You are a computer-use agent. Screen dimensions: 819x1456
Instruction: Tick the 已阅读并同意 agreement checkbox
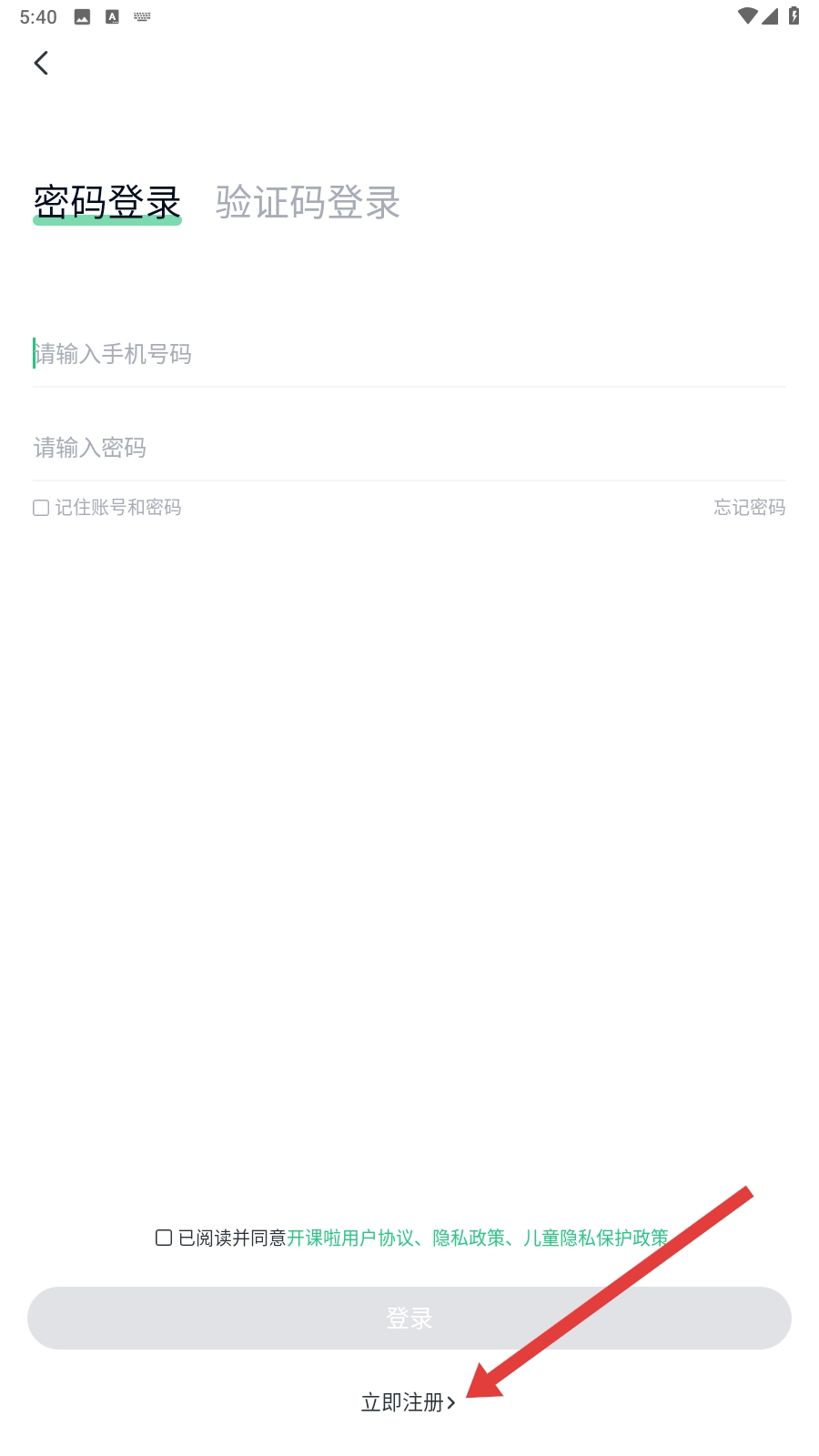point(164,1238)
